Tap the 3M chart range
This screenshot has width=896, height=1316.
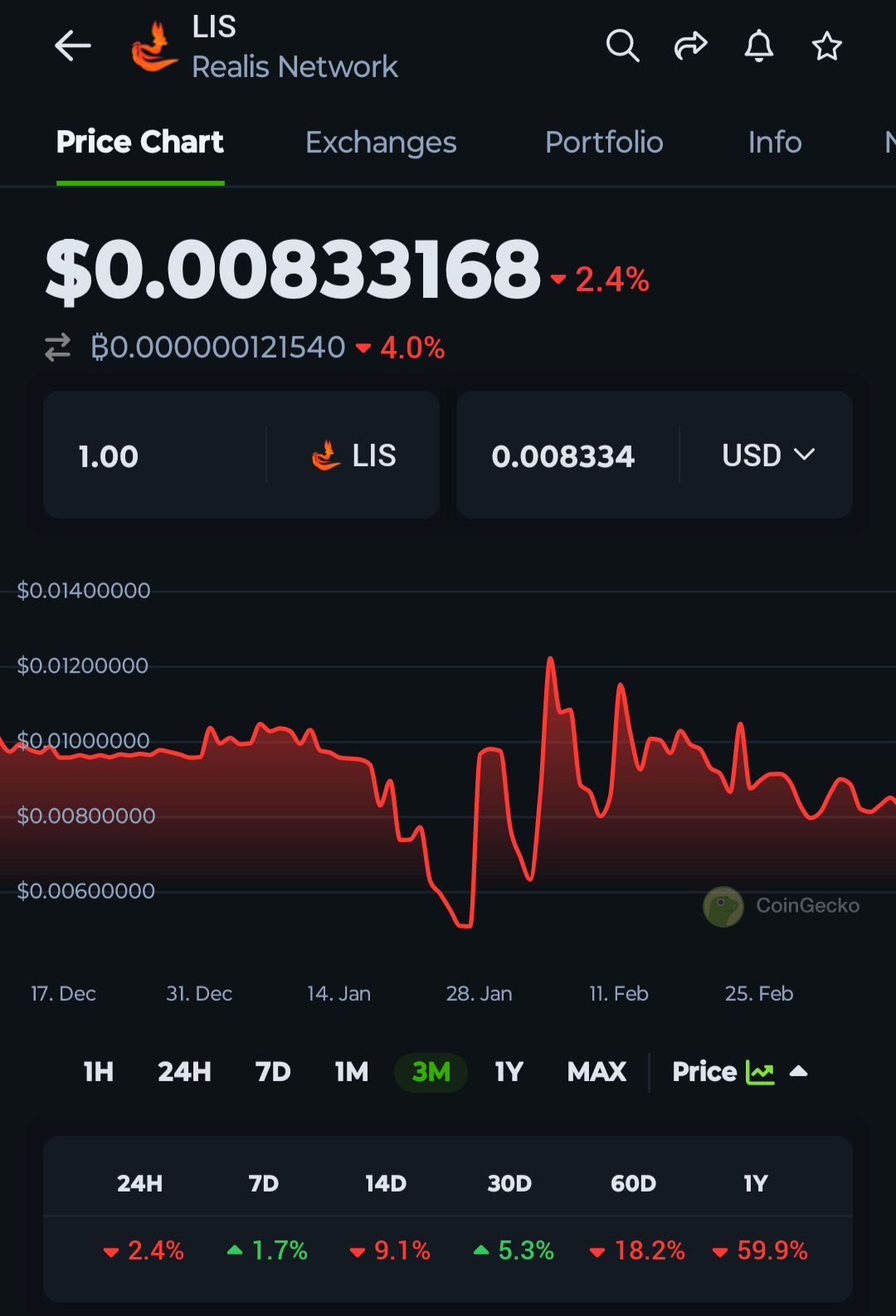click(431, 1072)
